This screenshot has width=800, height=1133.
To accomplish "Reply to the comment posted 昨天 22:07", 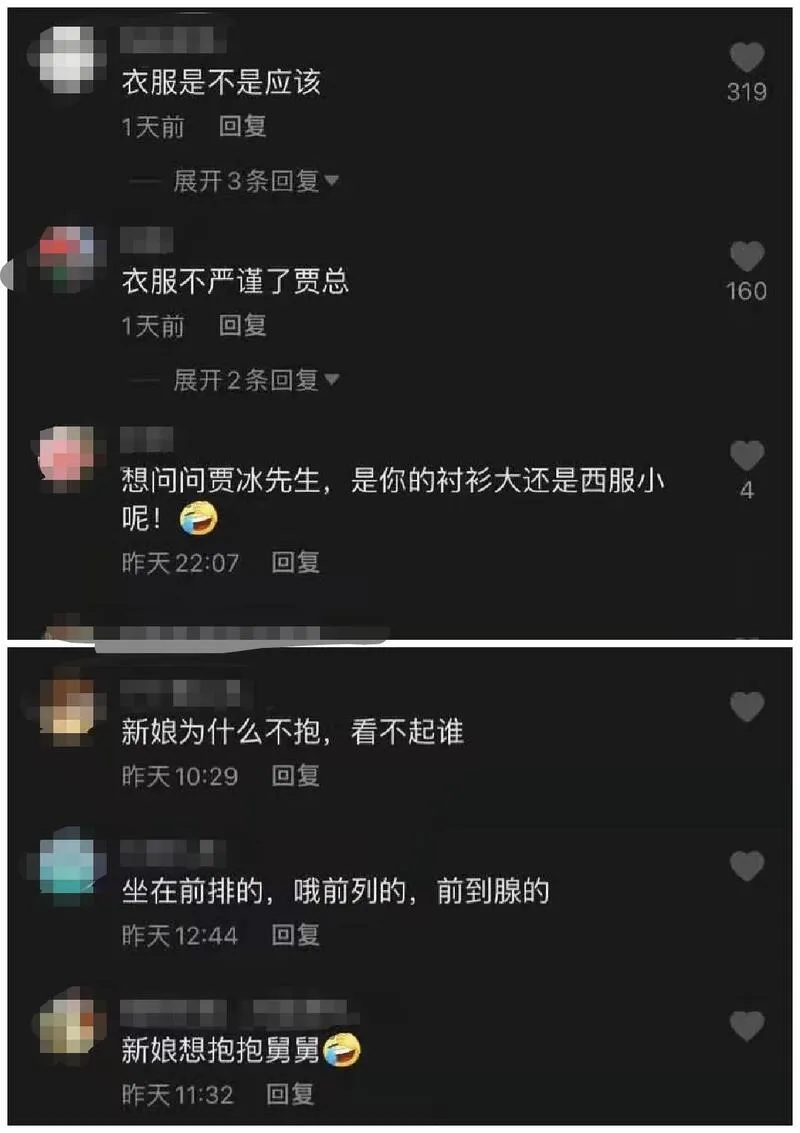I will click(x=296, y=562).
